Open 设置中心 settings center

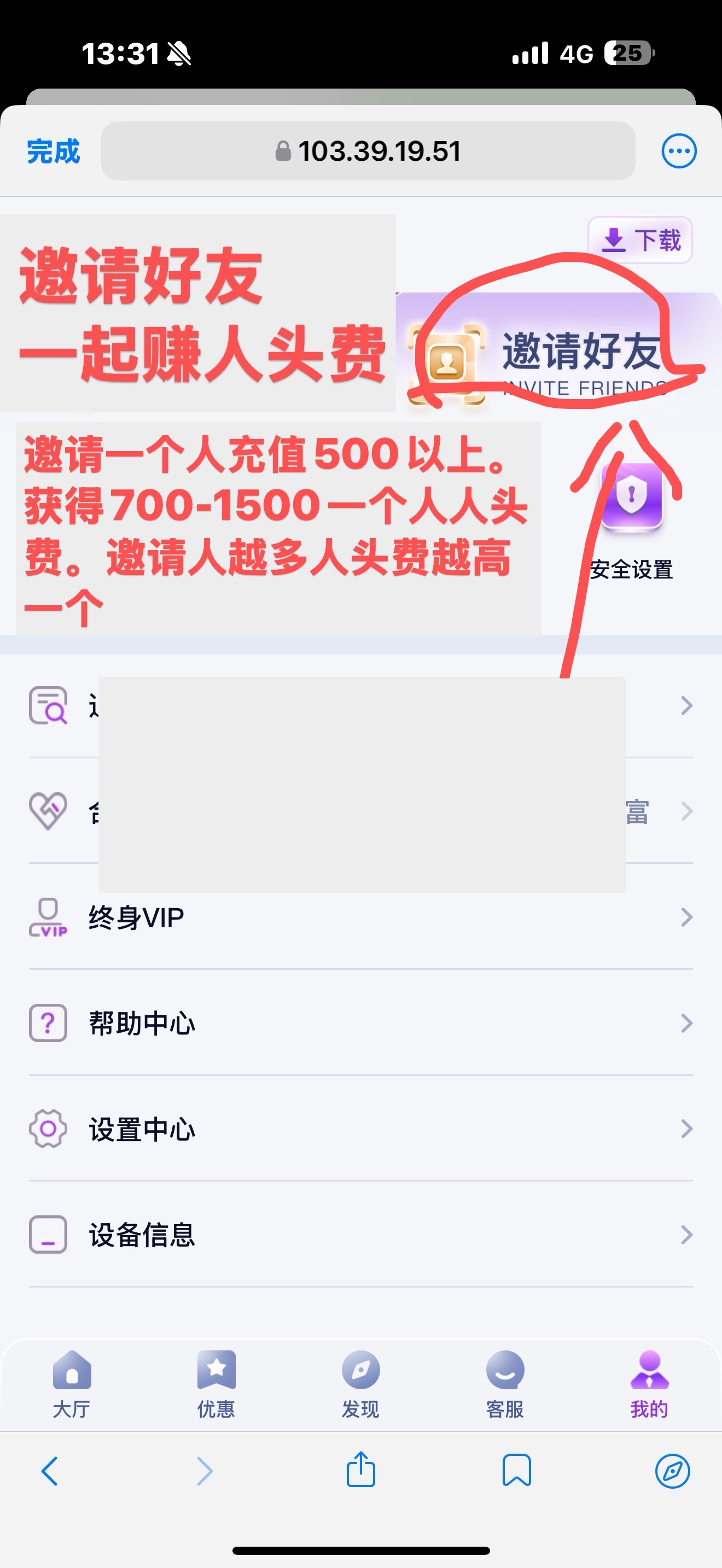tap(360, 1128)
